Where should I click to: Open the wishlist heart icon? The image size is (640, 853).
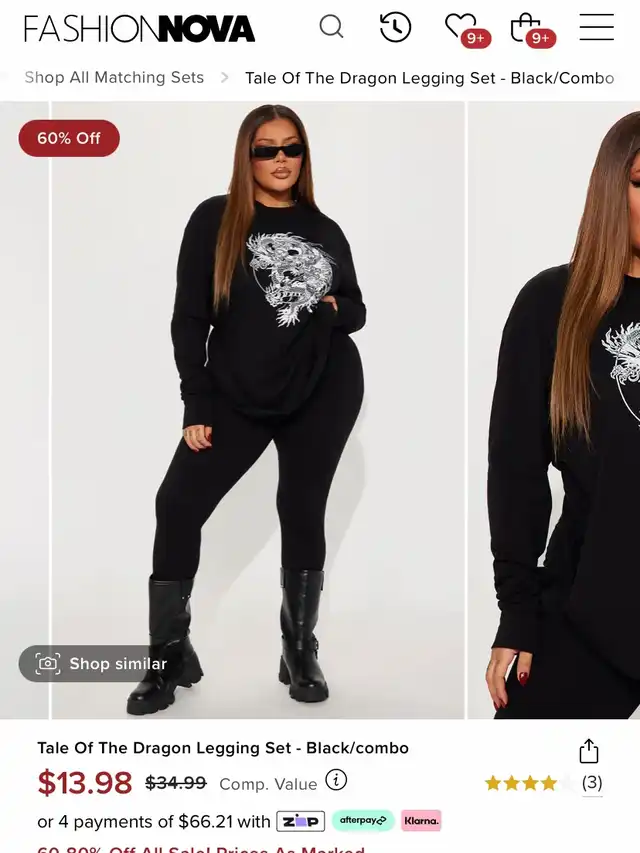pos(461,27)
